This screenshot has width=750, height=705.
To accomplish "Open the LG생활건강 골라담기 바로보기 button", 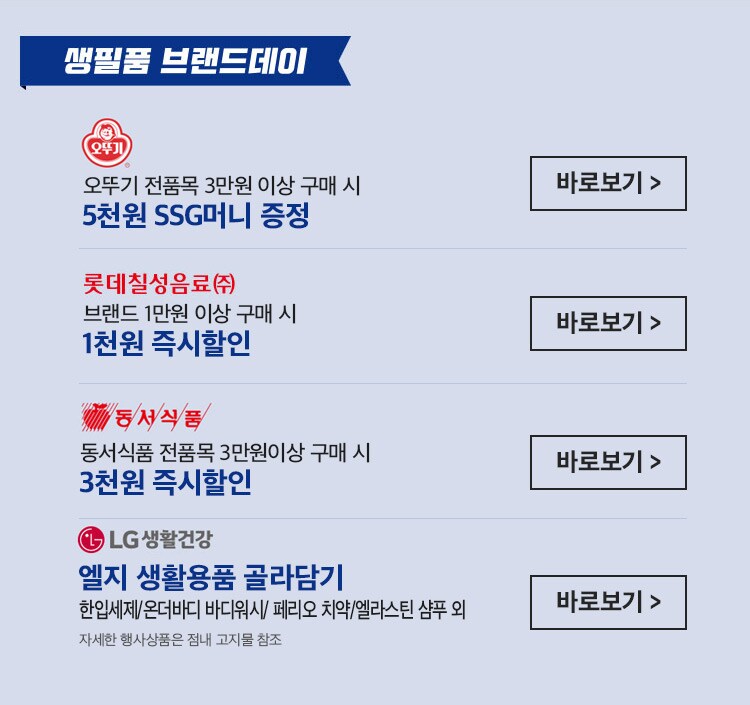I will 608,602.
